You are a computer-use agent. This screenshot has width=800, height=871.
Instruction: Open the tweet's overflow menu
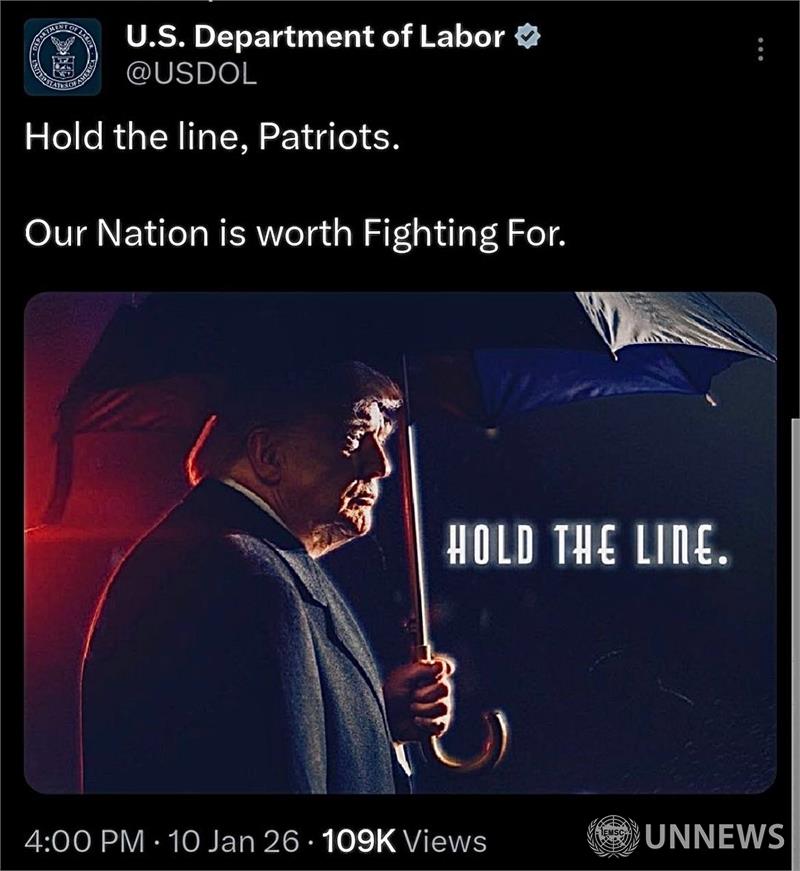pyautogui.click(x=760, y=49)
